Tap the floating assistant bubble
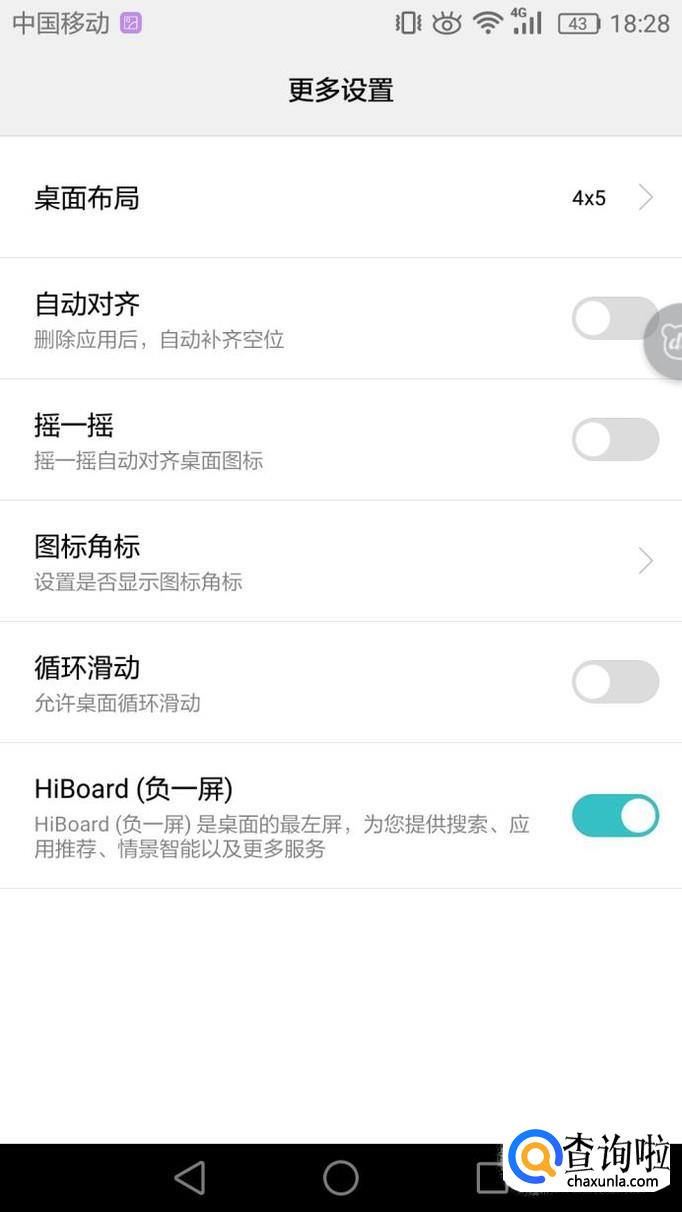This screenshot has width=682, height=1212. (667, 344)
